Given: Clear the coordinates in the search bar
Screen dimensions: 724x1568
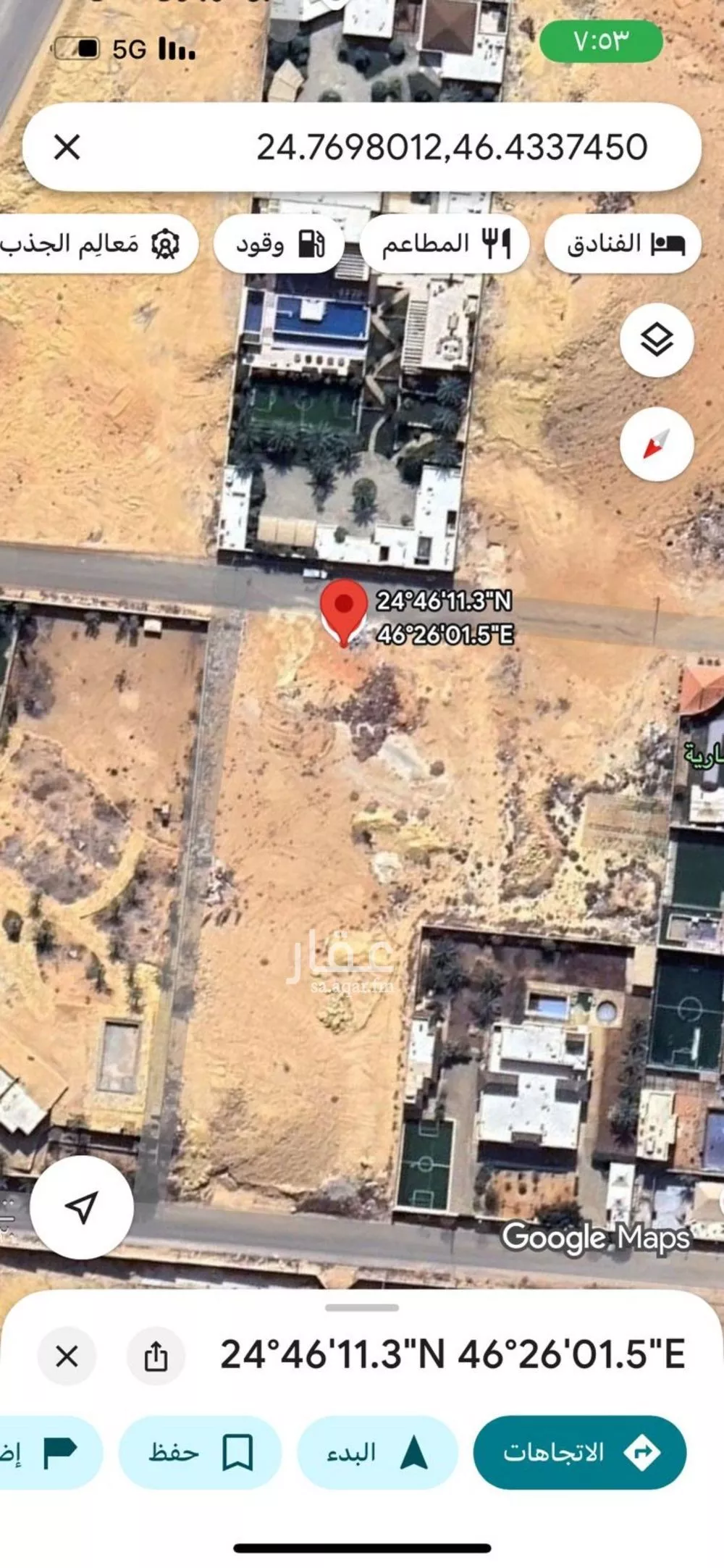Looking at the screenshot, I should pos(67,148).
